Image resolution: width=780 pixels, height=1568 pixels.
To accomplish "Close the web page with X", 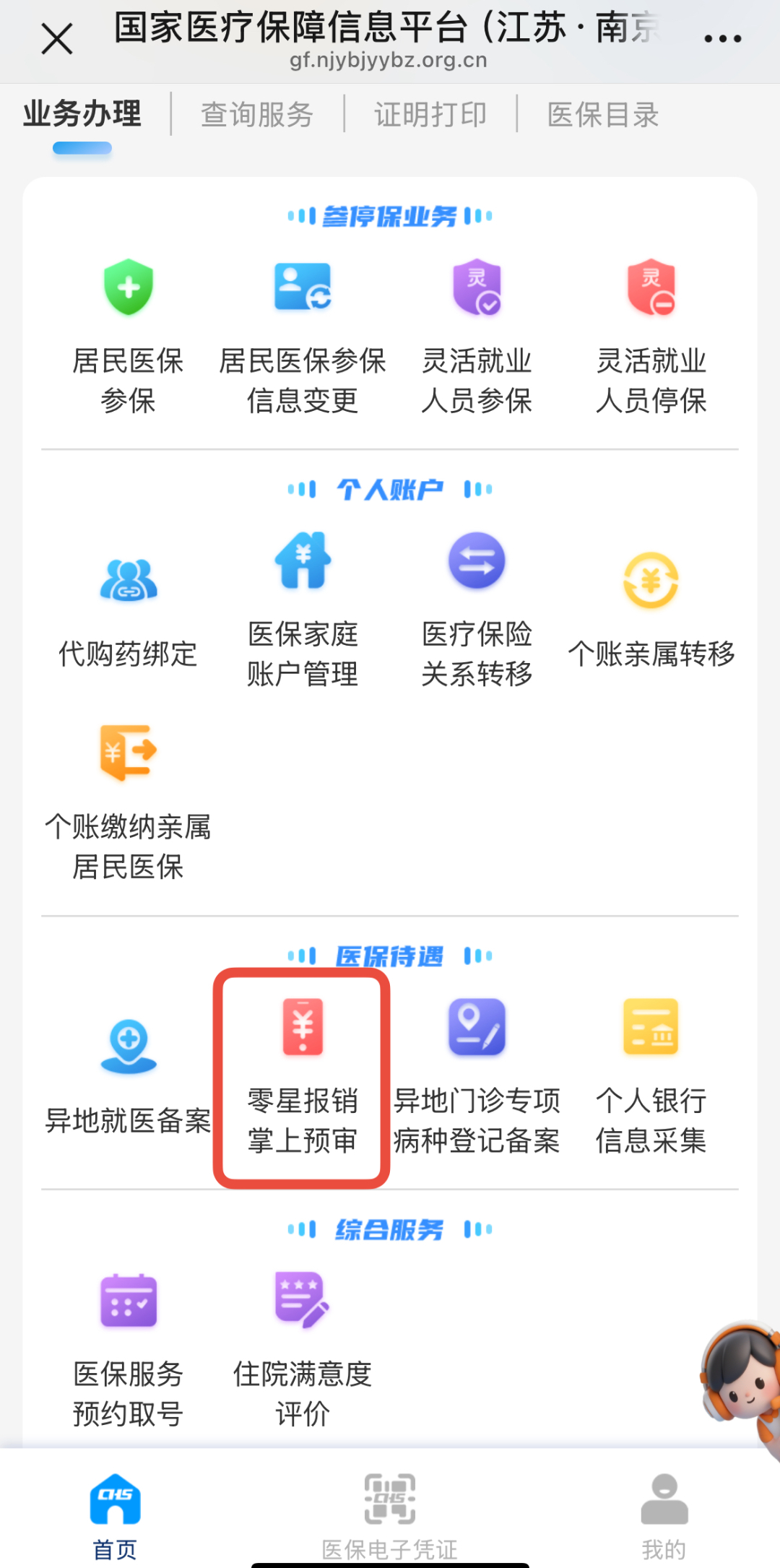I will [57, 38].
